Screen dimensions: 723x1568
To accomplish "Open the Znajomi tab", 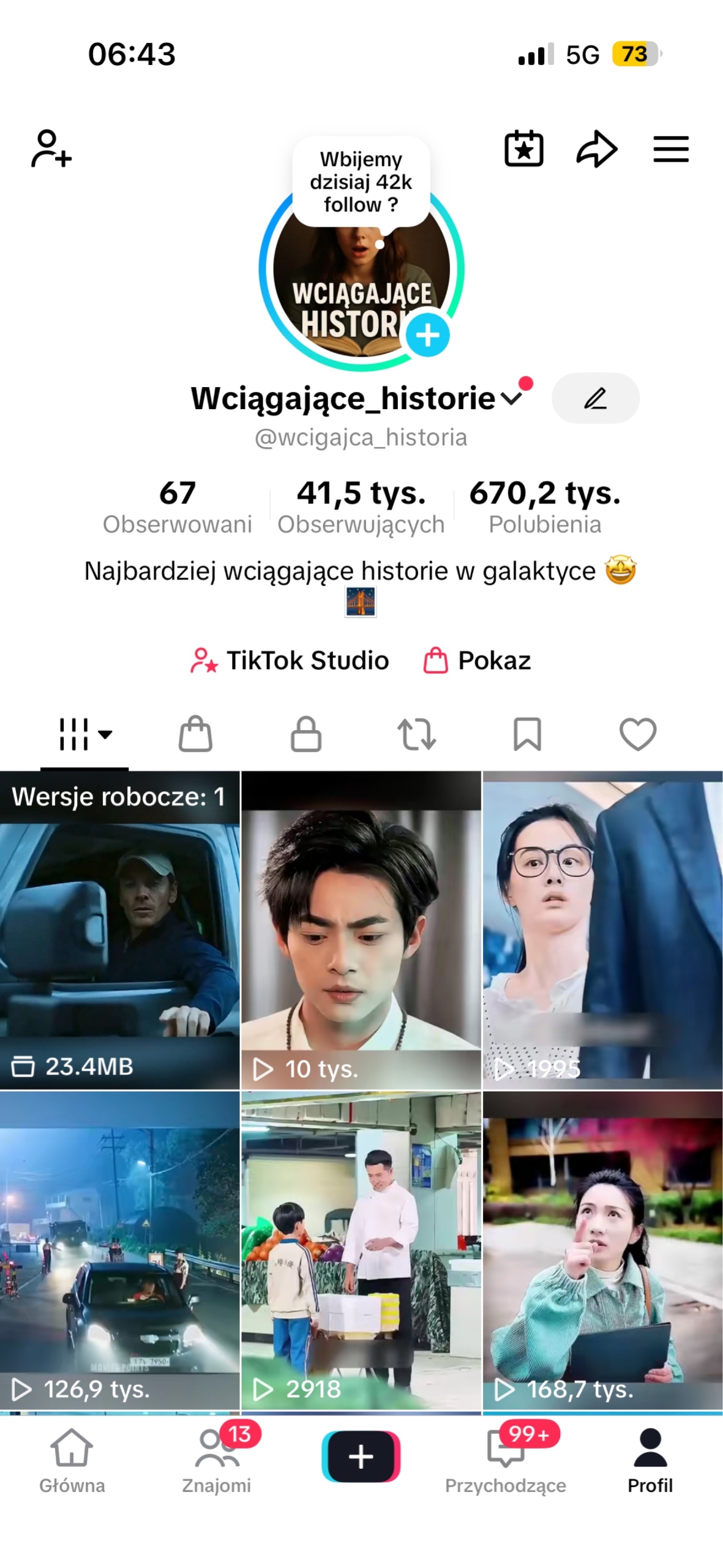I will (216, 1460).
